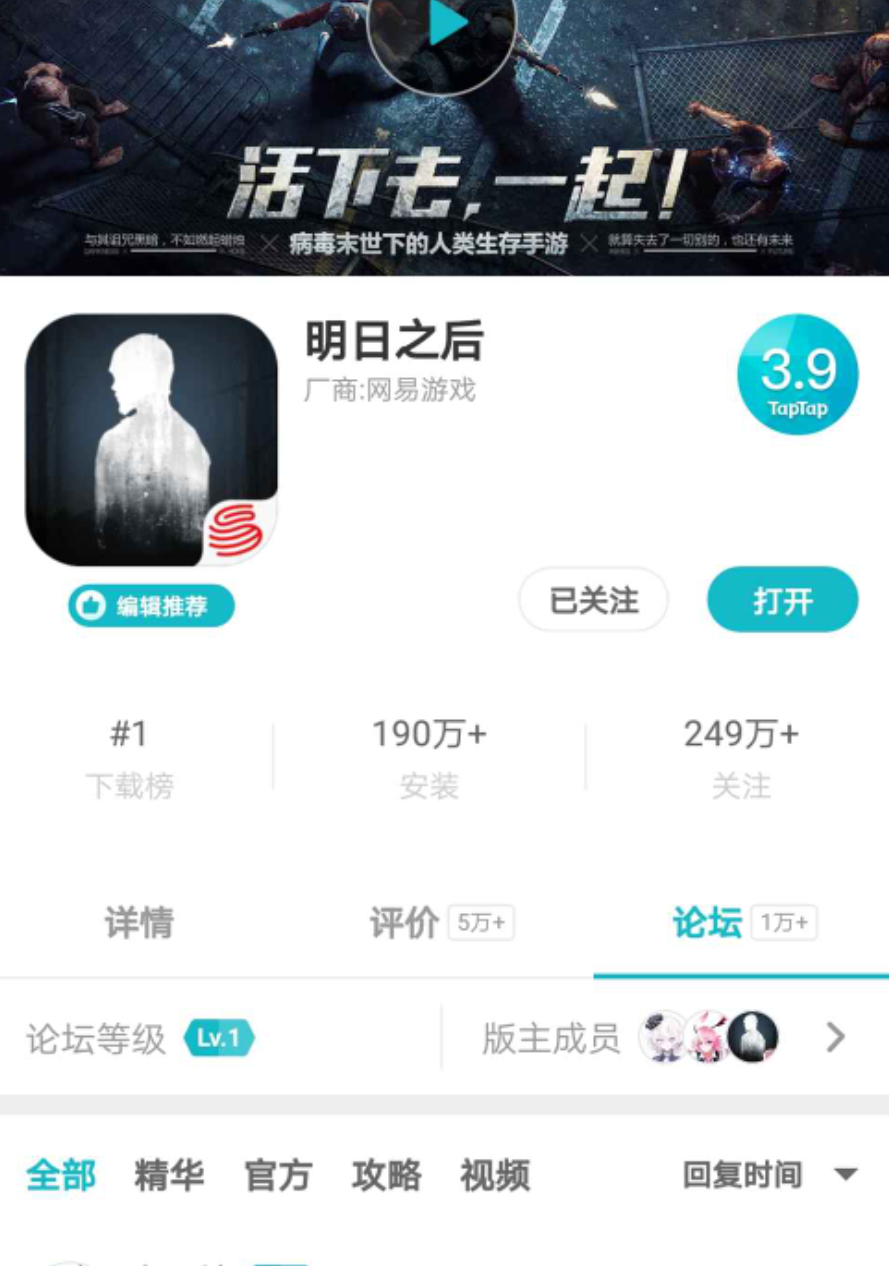Filter forum posts by 精华
The width and height of the screenshot is (889, 1266).
pos(169,1175)
